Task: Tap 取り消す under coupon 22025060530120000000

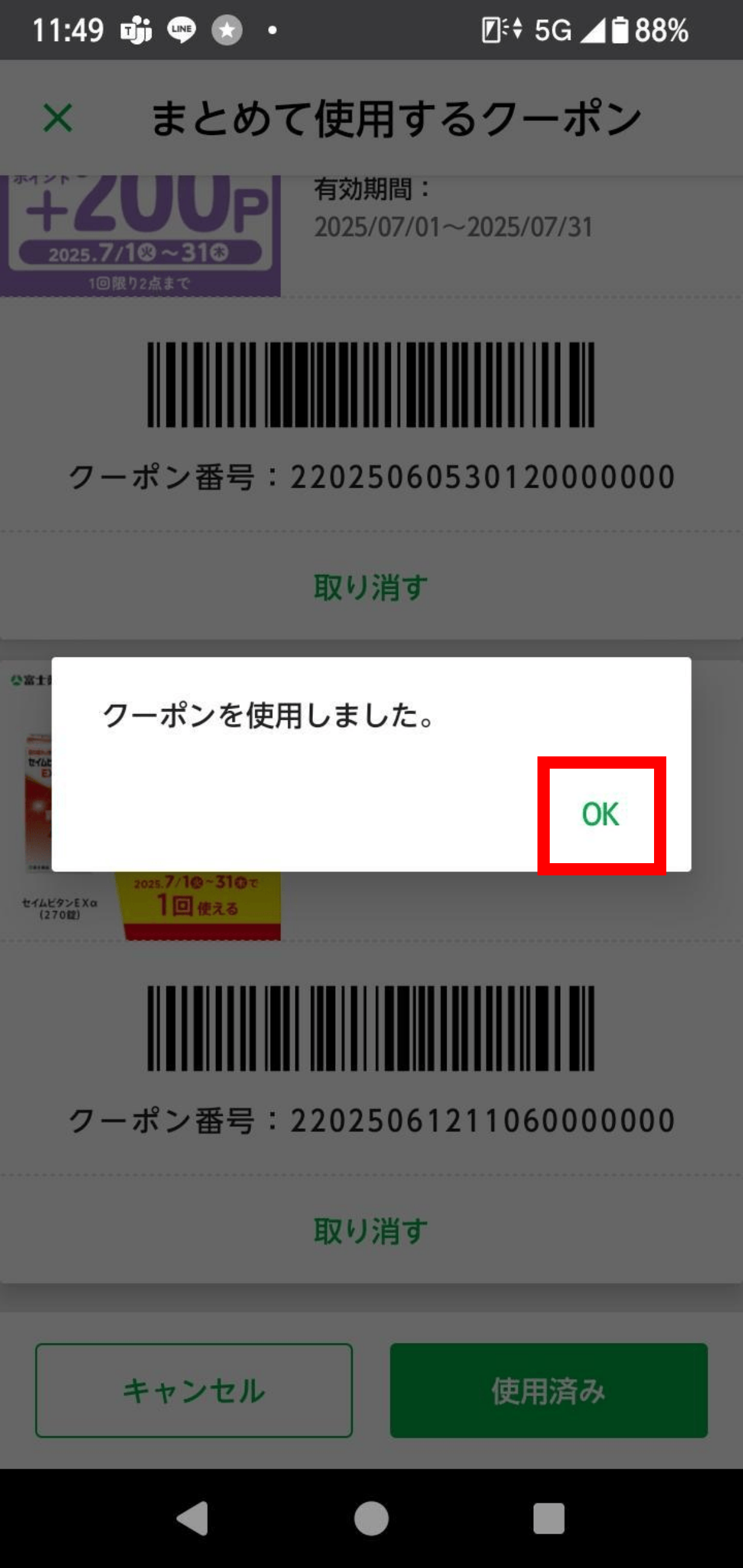Action: point(371,587)
